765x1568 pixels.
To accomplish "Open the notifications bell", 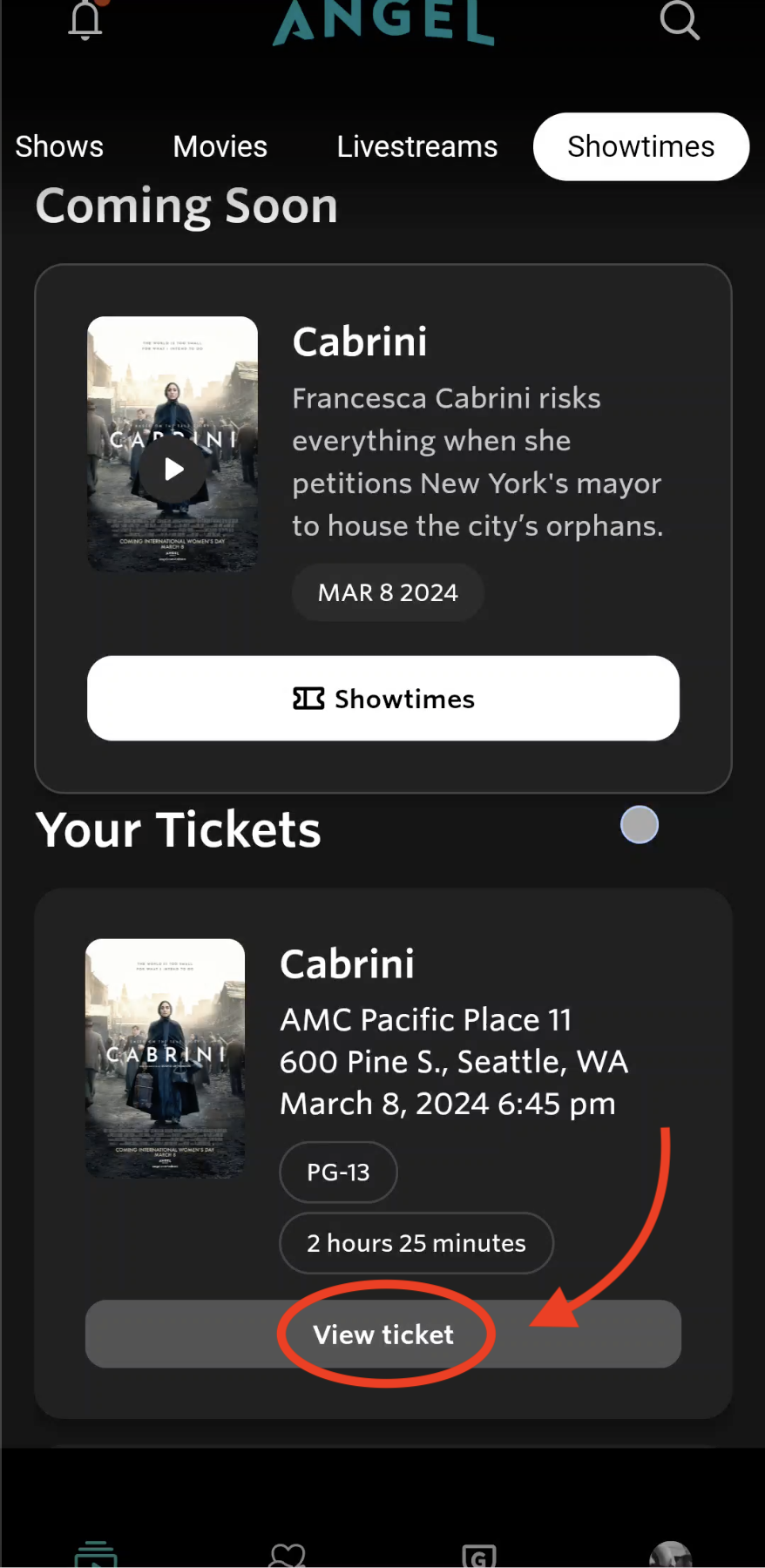I will [85, 19].
